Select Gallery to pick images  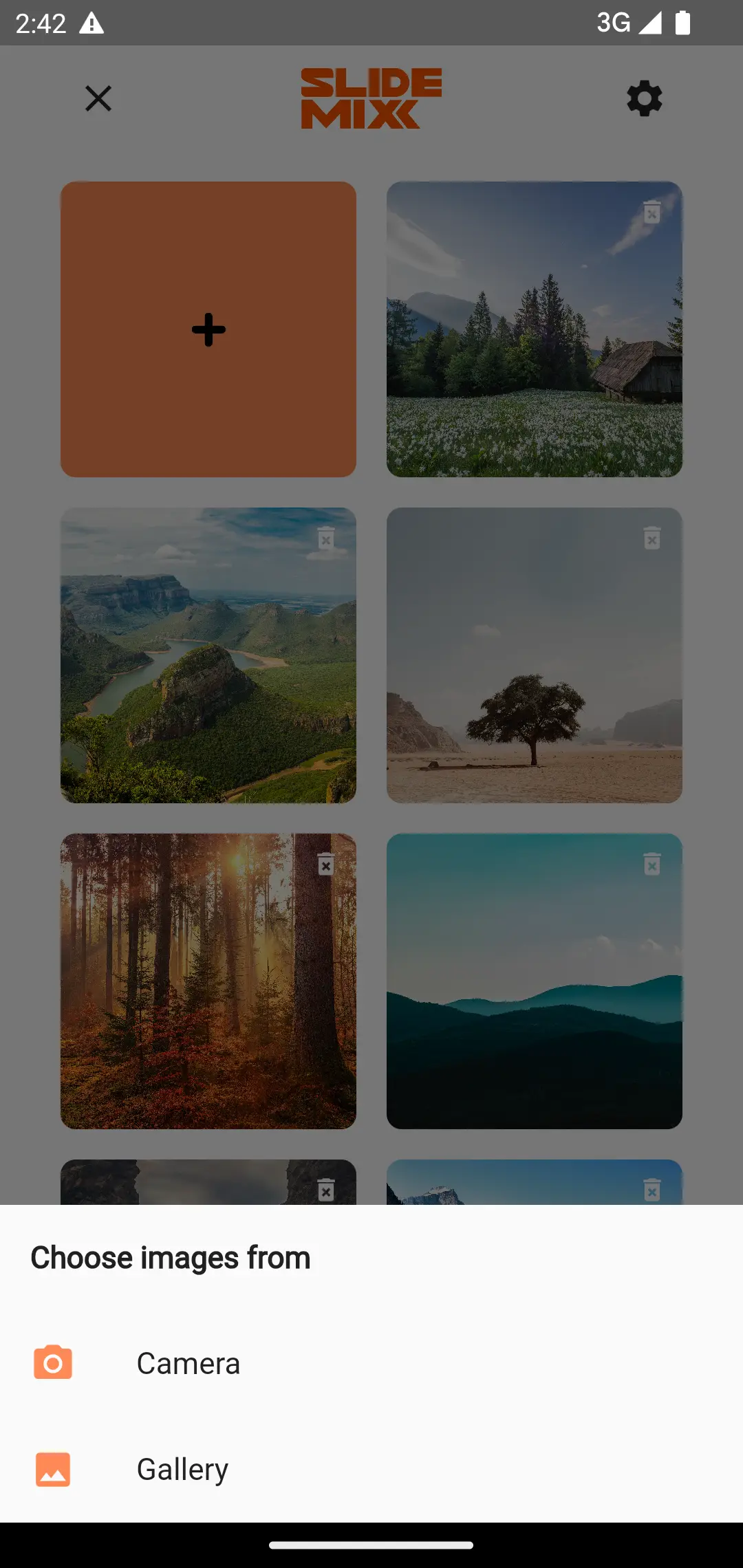(182, 1469)
